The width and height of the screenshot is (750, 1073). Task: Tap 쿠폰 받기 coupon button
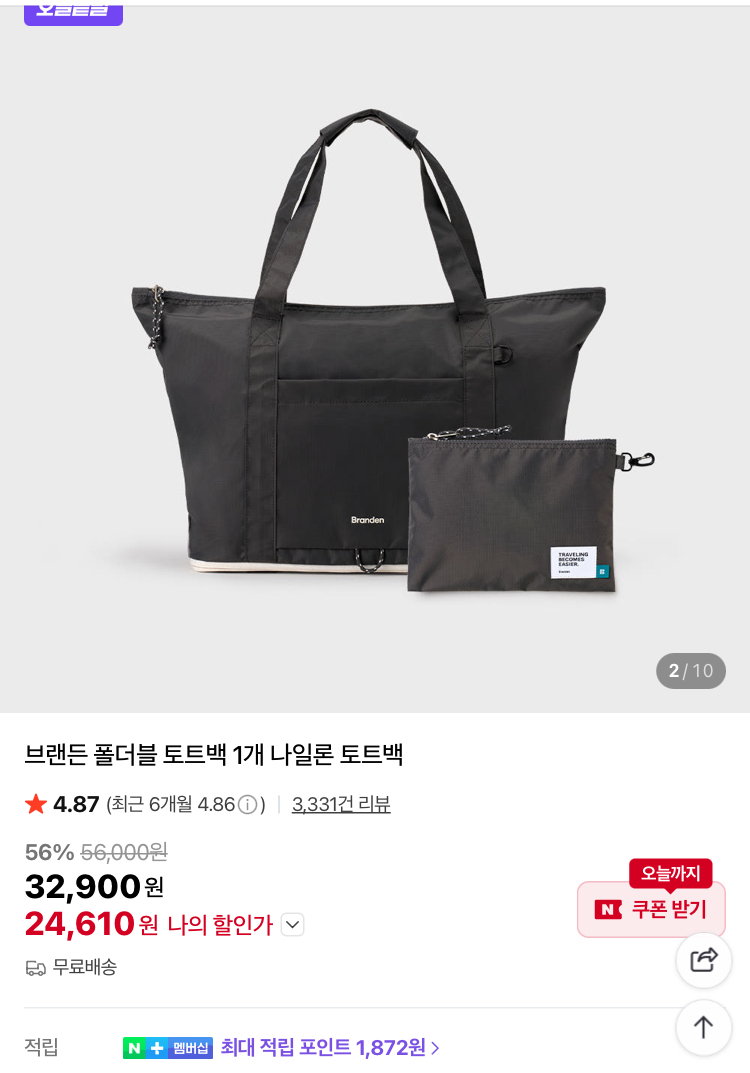(x=651, y=909)
